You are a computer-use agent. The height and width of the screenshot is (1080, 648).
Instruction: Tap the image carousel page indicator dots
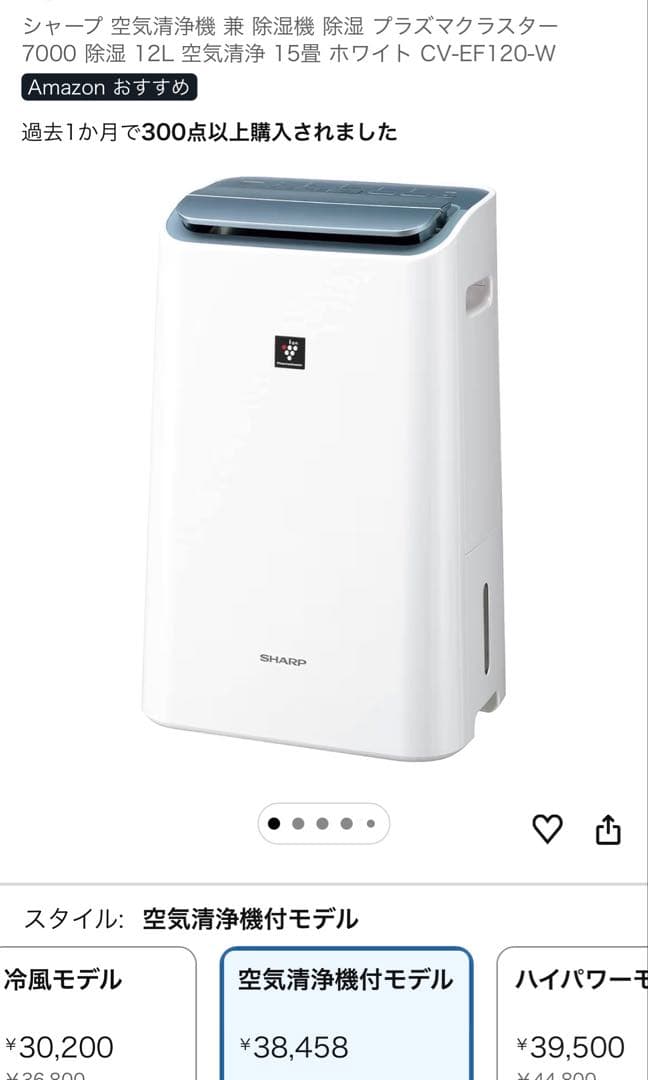tap(323, 824)
